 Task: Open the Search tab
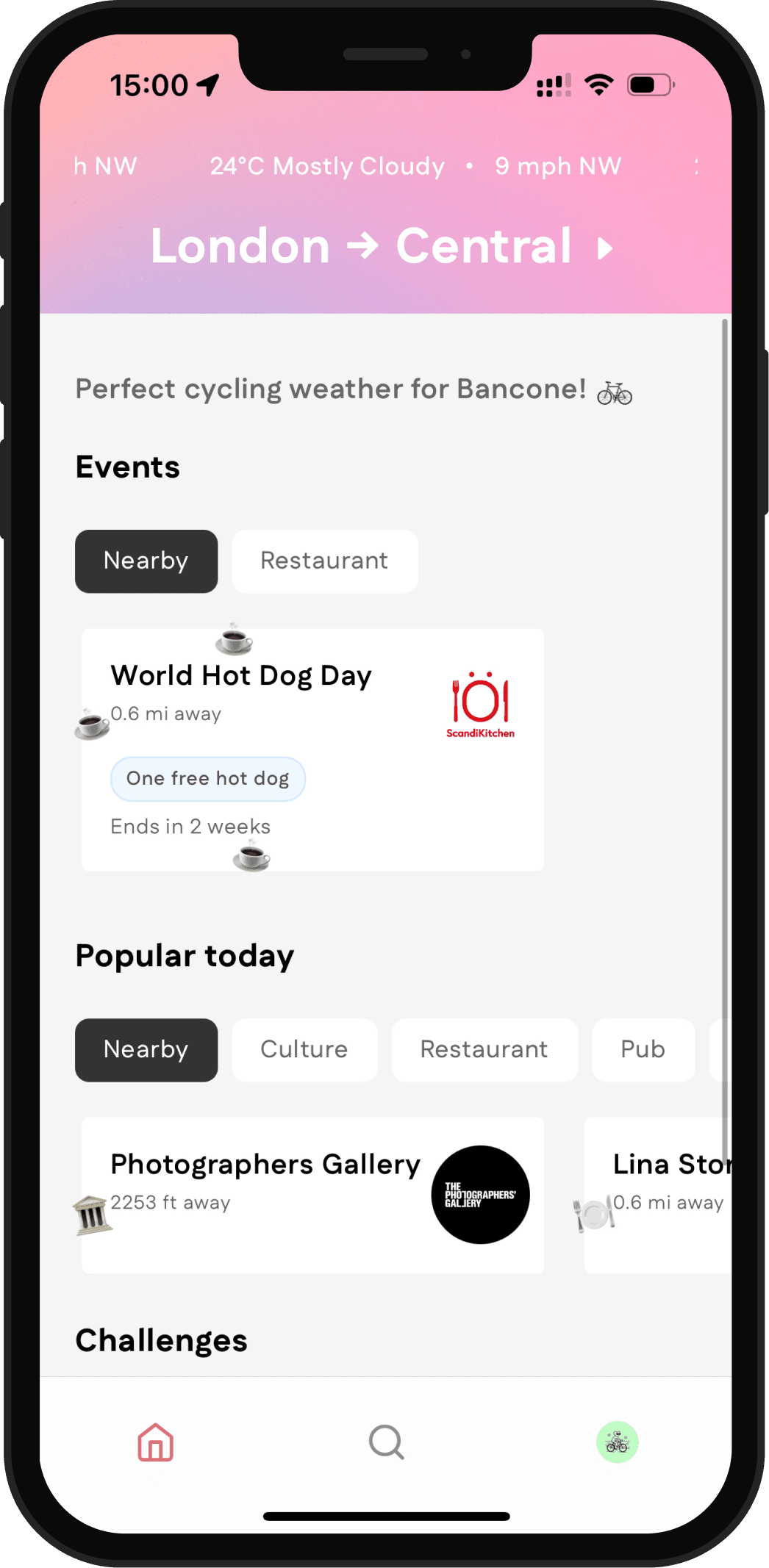click(386, 1442)
